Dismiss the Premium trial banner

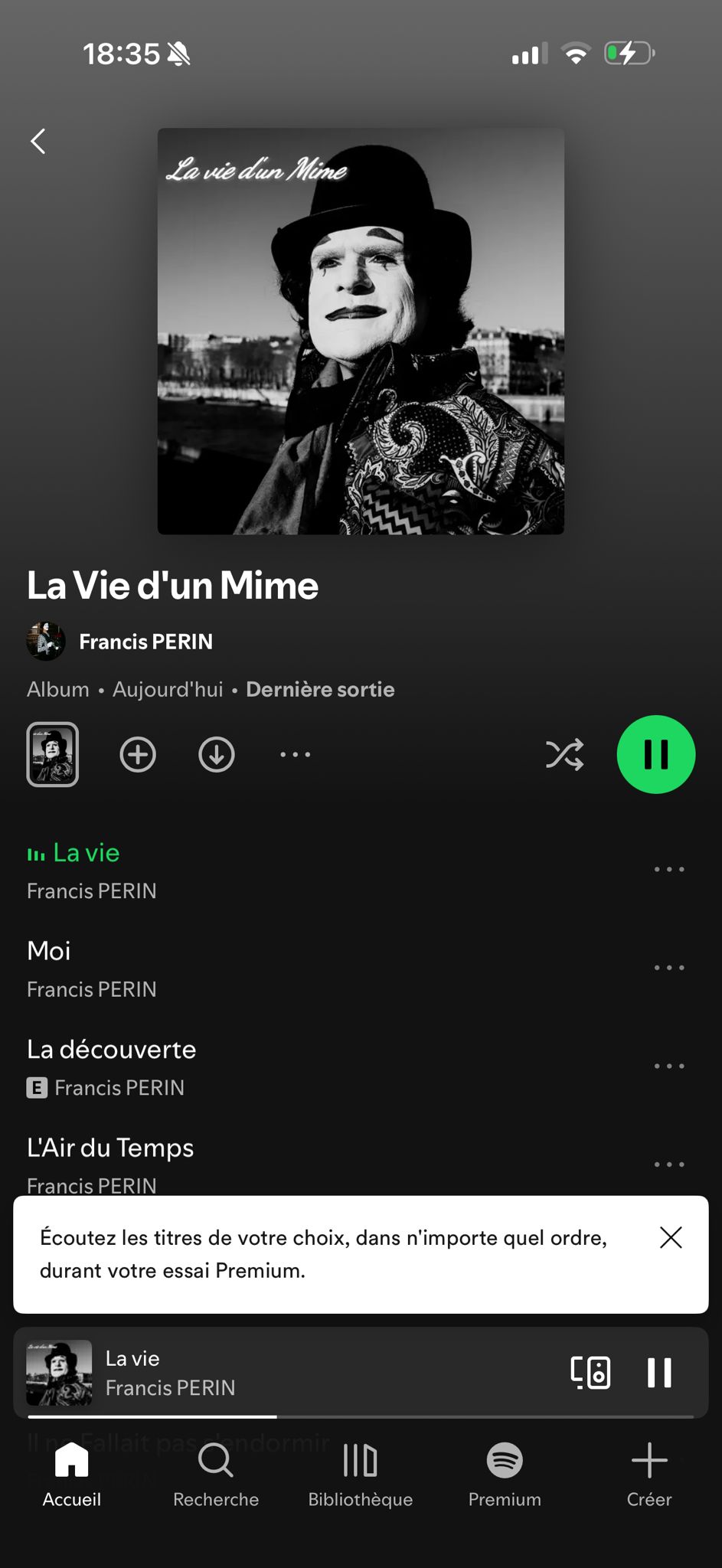[671, 1238]
